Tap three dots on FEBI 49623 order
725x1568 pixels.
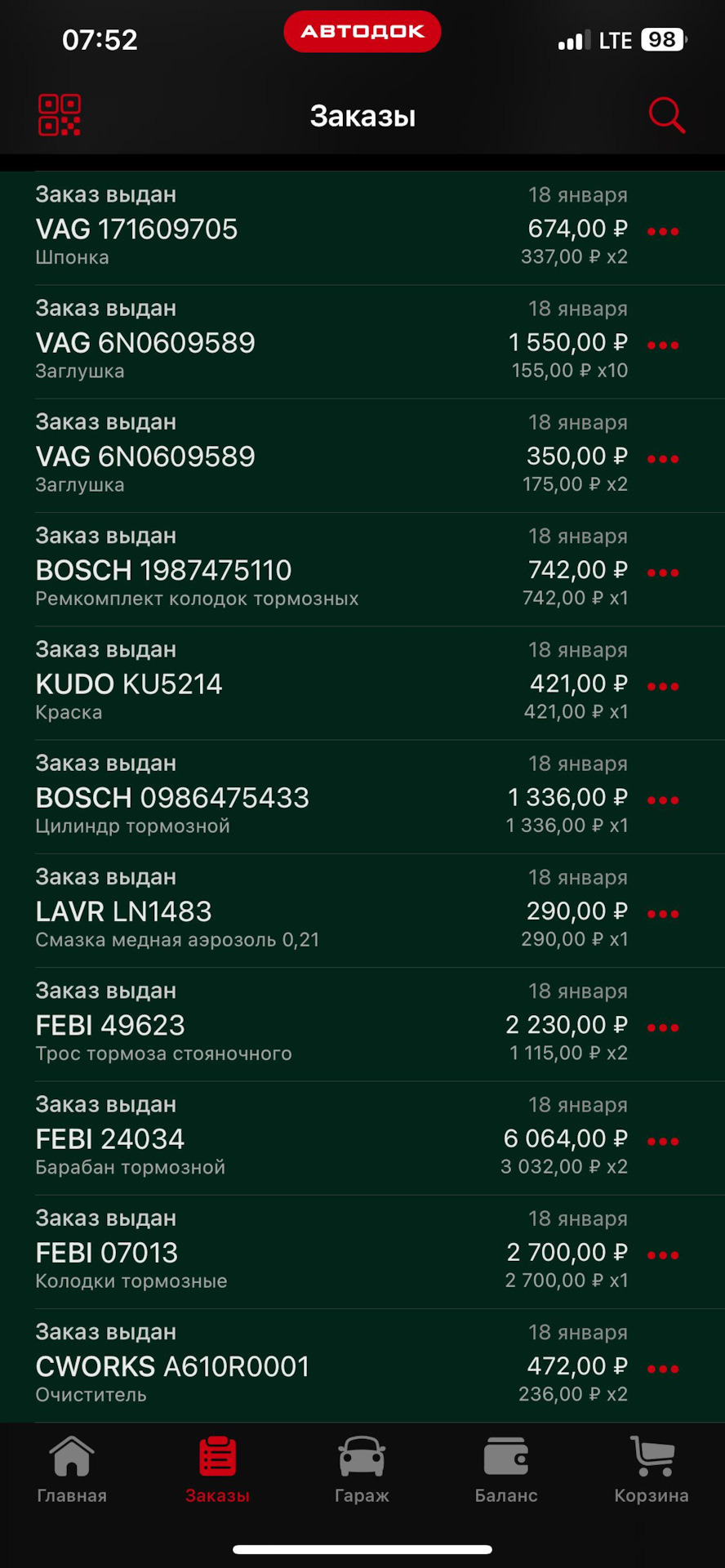663,1027
